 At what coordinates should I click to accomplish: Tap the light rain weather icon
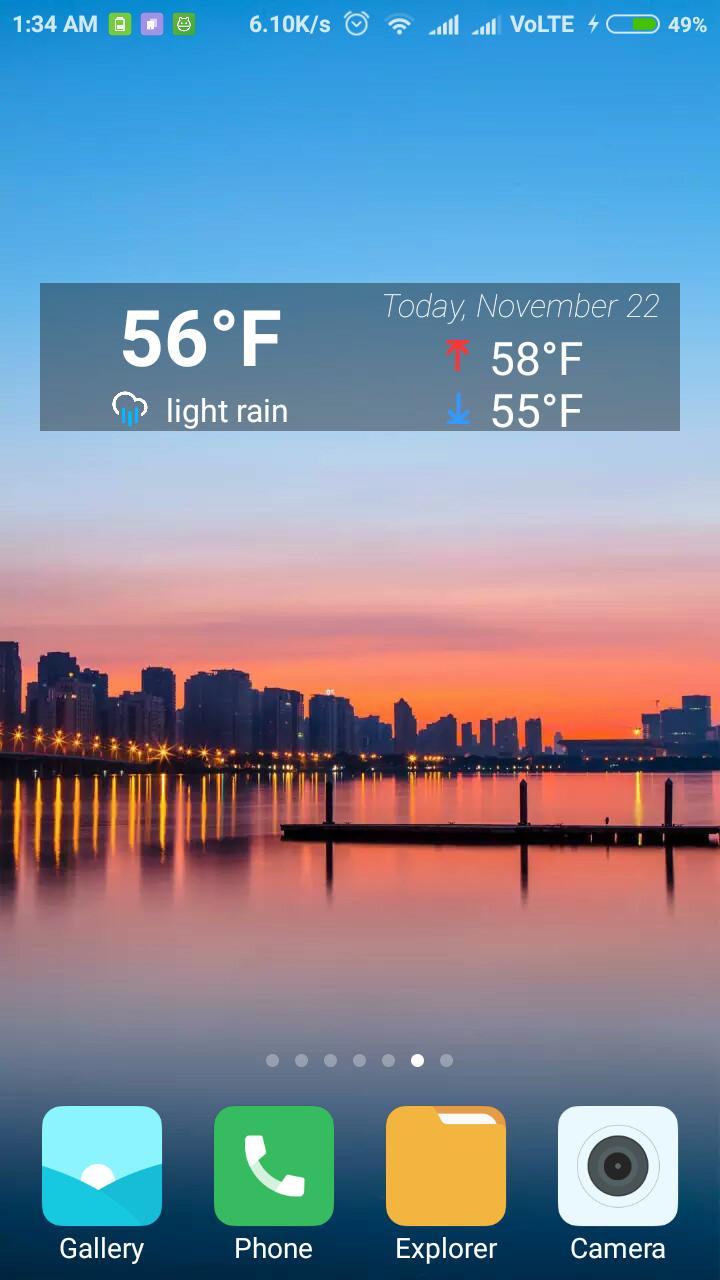click(130, 408)
